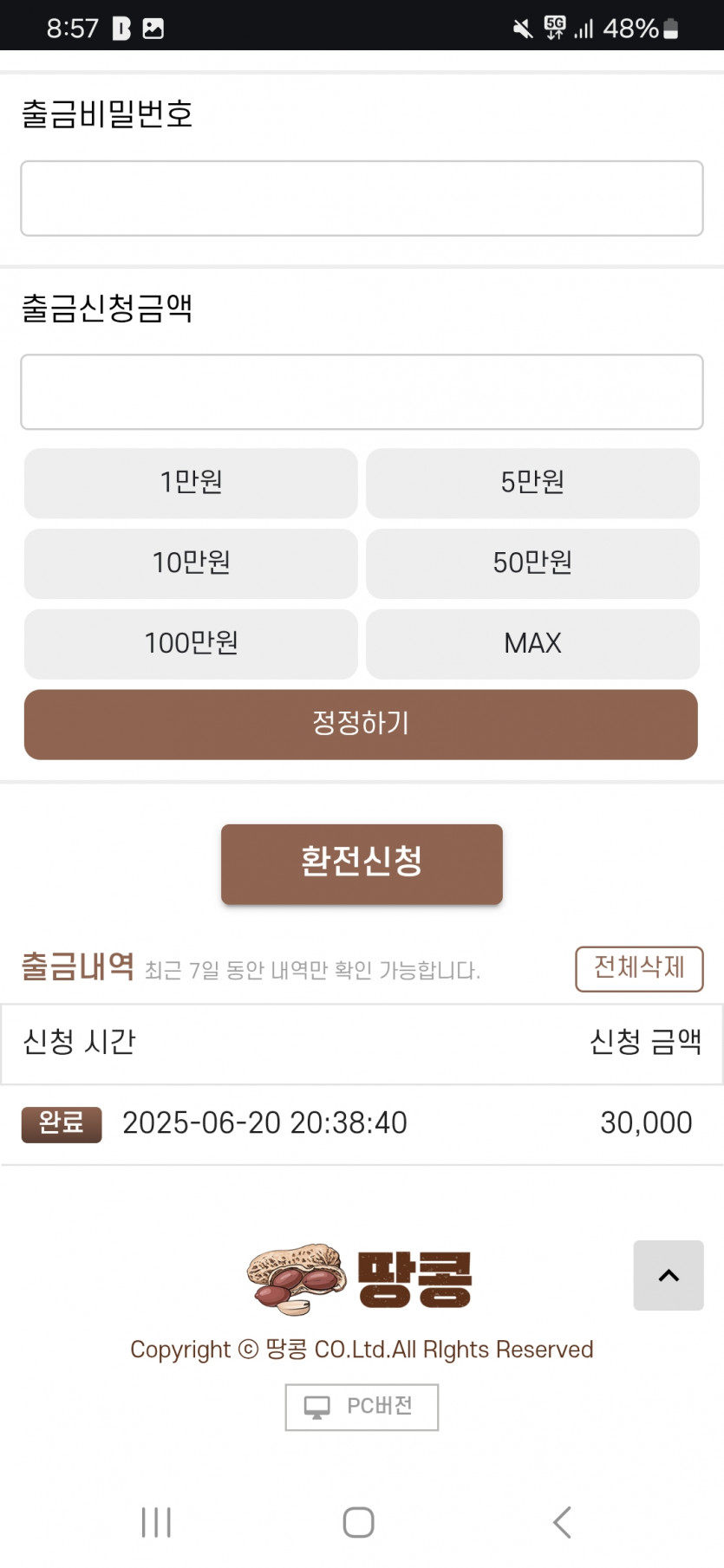Viewport: 724px width, 1568px height.
Task: Select the 100만원 amount option
Action: click(191, 644)
